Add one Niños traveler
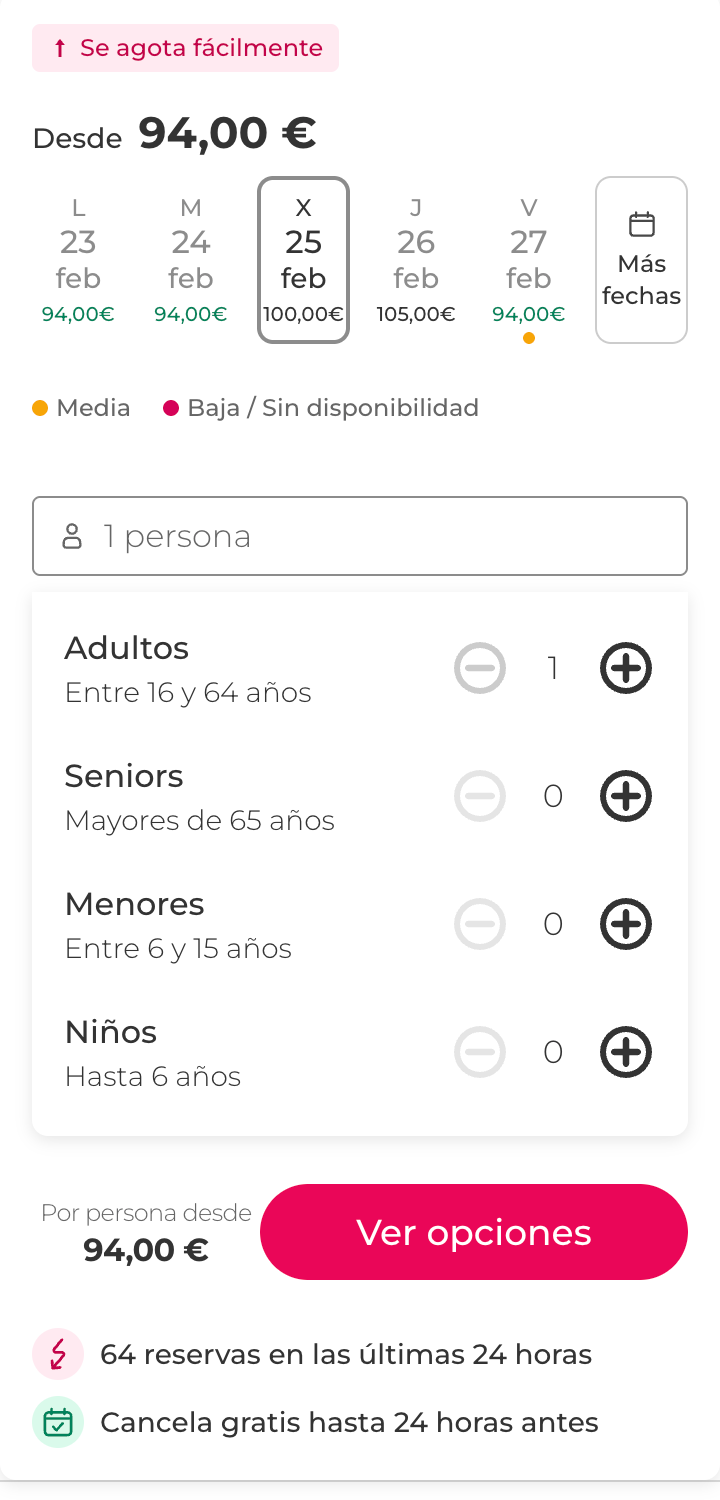 [626, 1052]
